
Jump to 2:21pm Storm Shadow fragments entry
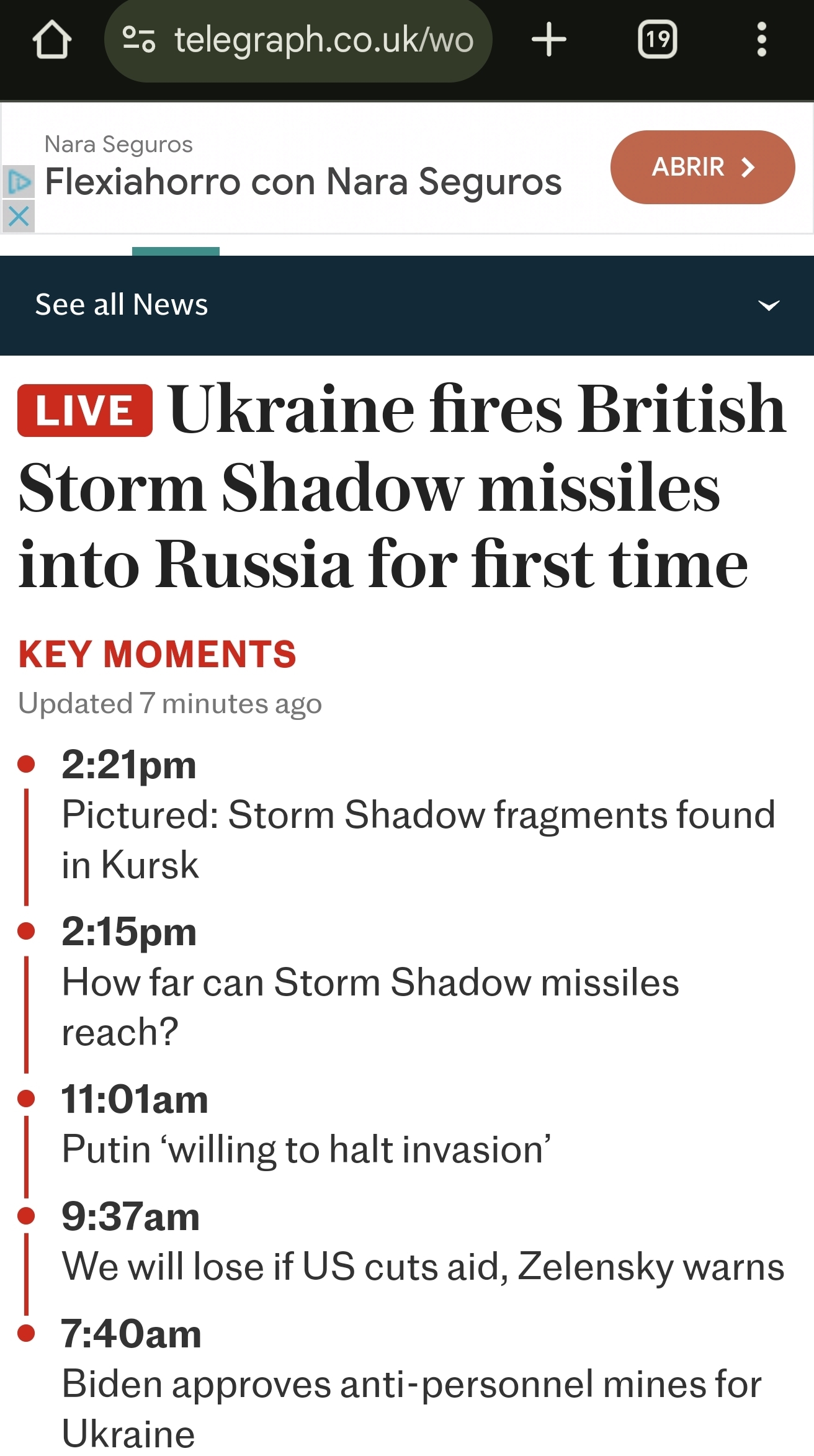pyautogui.click(x=418, y=839)
